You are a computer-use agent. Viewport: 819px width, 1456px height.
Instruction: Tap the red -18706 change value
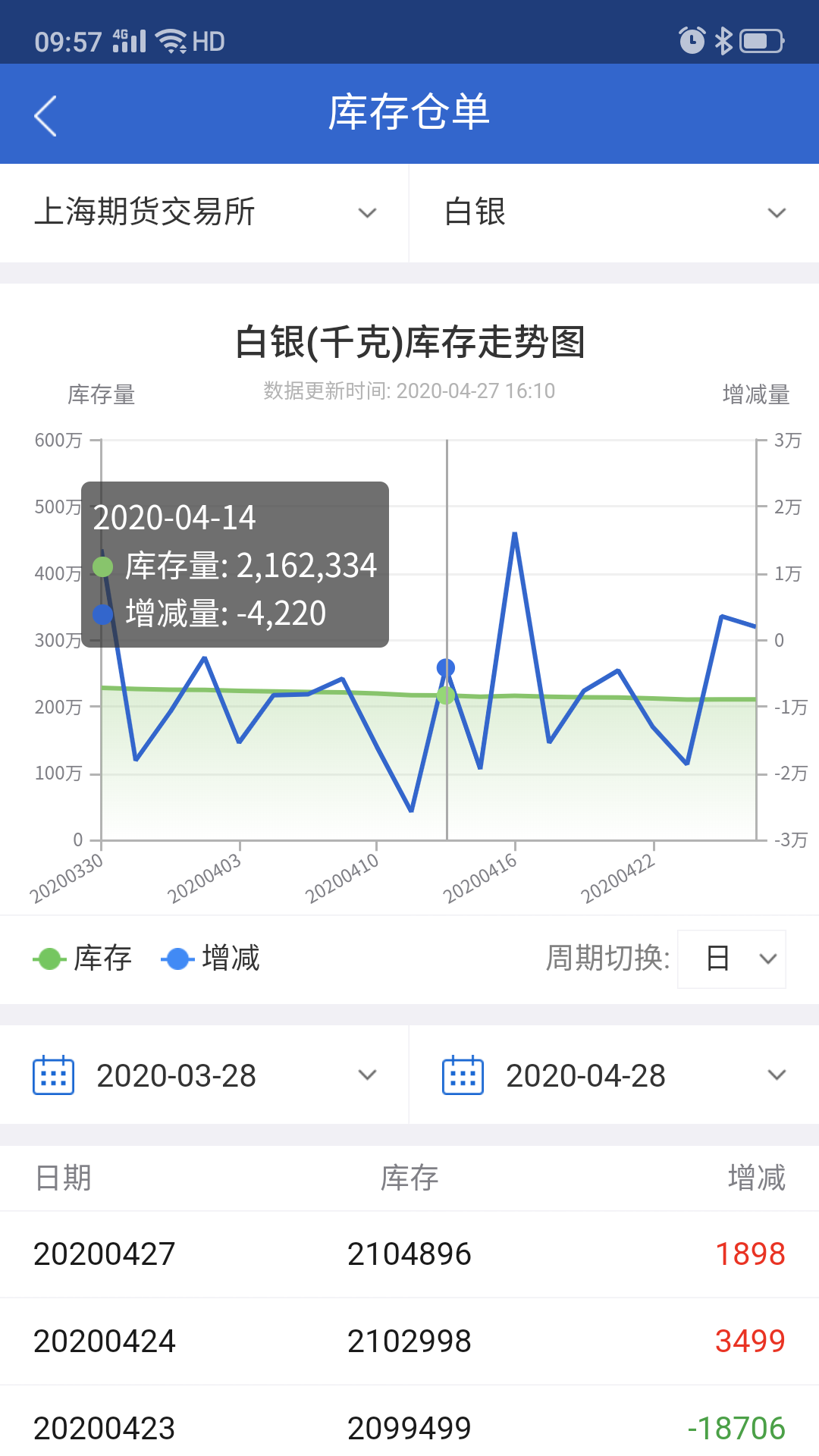click(737, 1427)
